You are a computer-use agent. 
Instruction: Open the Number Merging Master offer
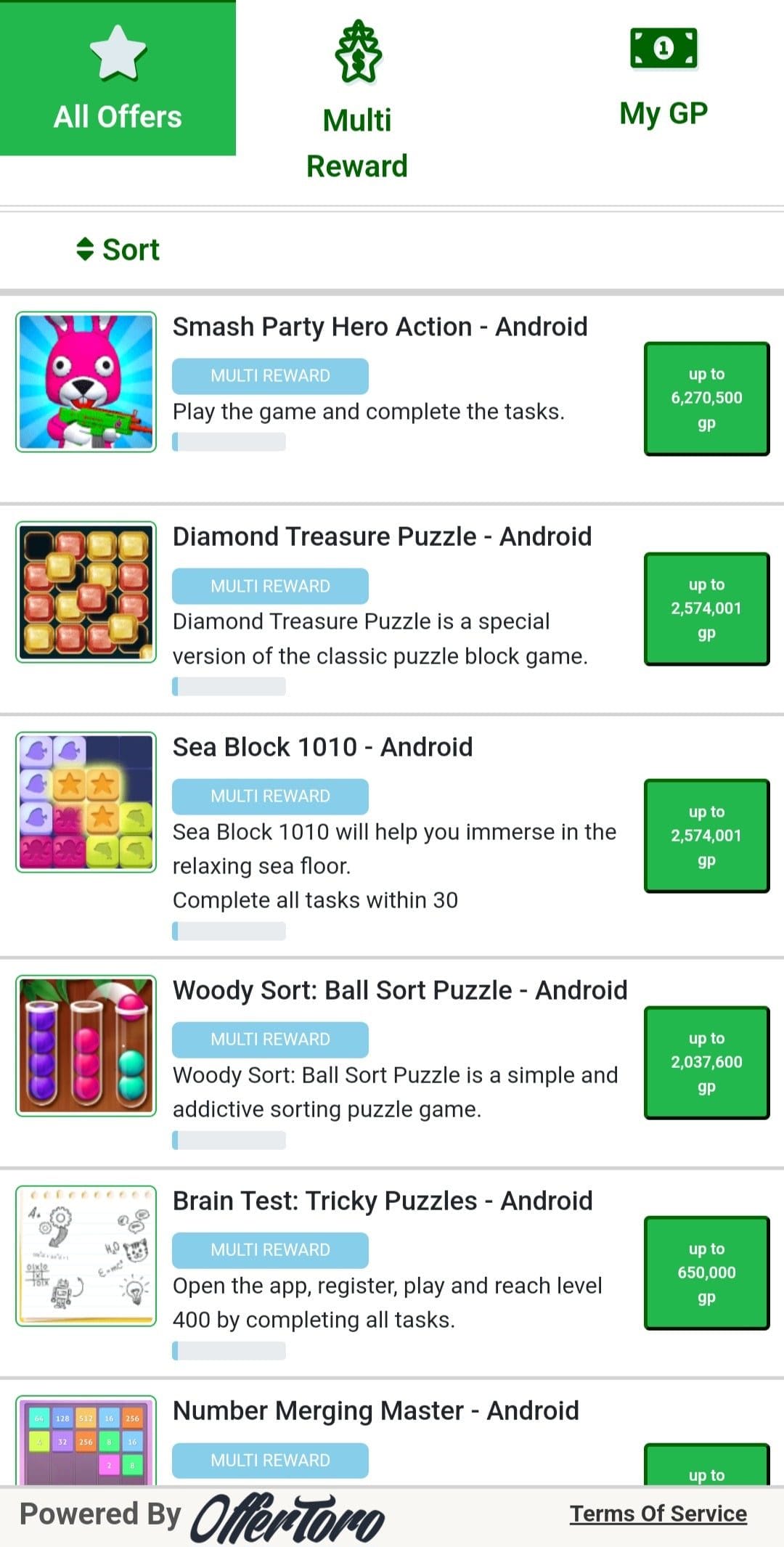pyautogui.click(x=376, y=1411)
